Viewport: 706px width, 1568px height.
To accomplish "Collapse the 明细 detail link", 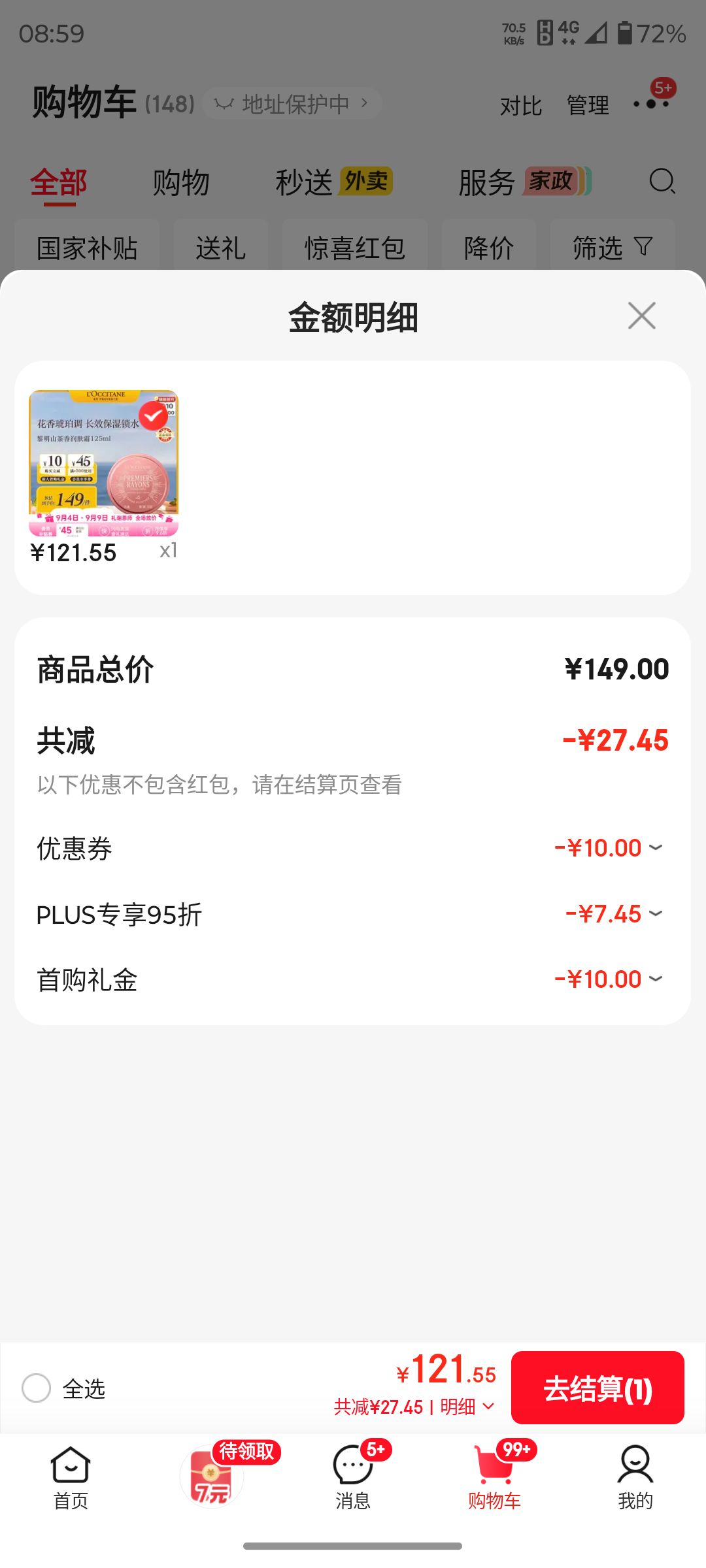I will click(467, 1407).
